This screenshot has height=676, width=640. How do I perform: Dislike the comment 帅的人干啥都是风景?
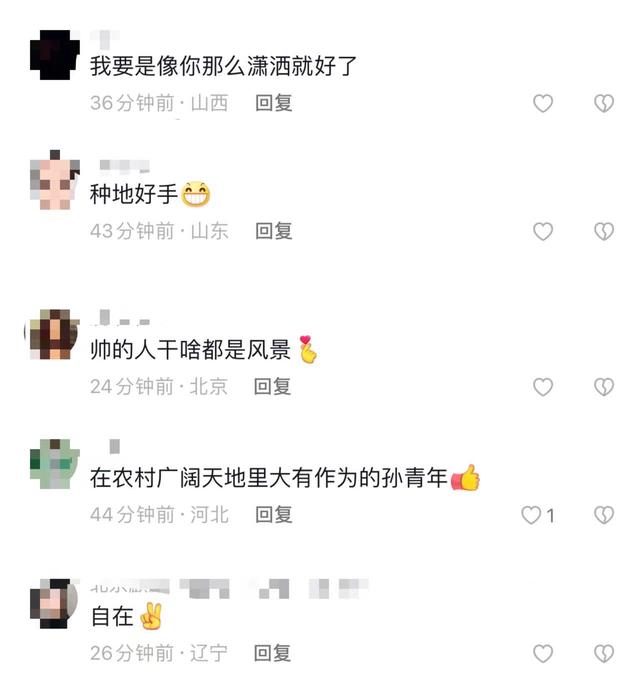(x=603, y=386)
